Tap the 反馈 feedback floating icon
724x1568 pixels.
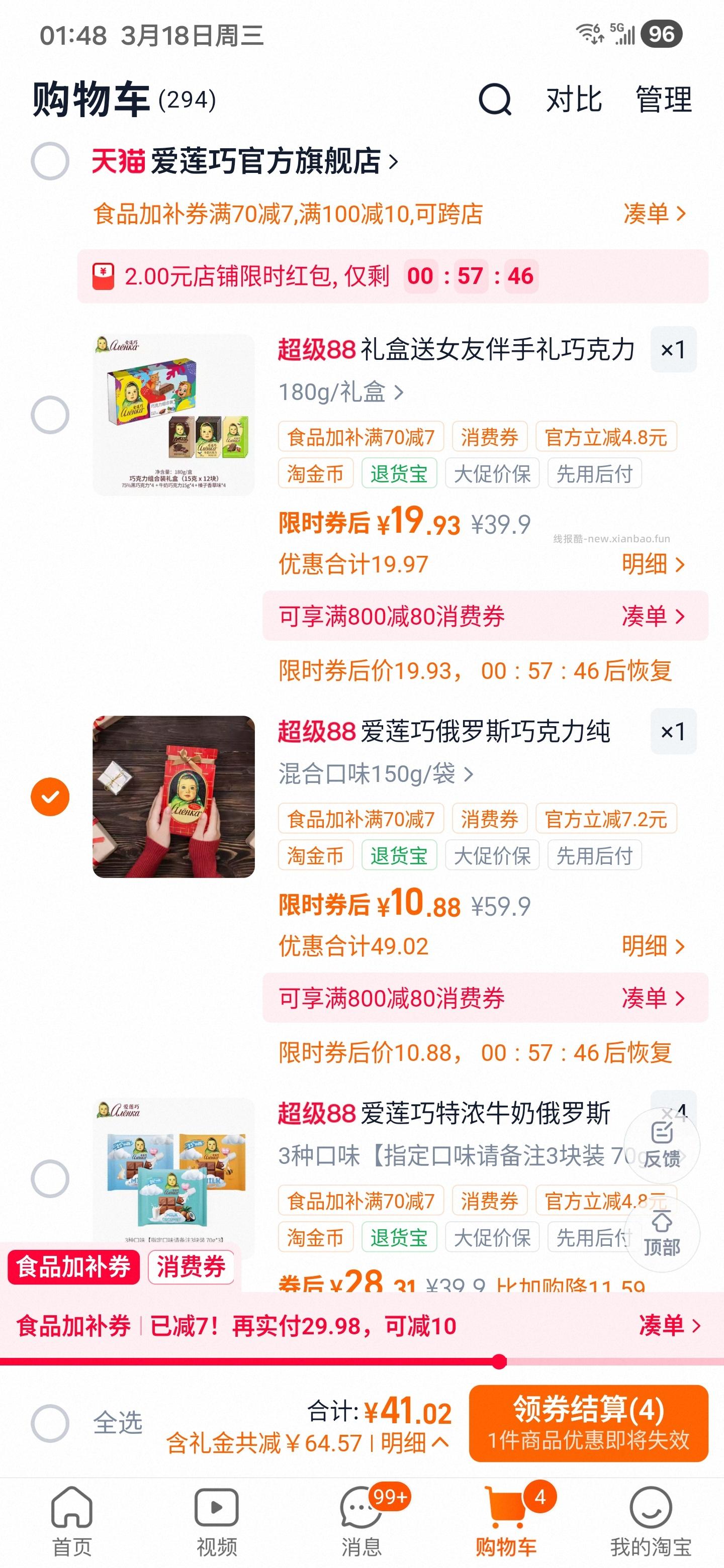pyautogui.click(x=661, y=1144)
